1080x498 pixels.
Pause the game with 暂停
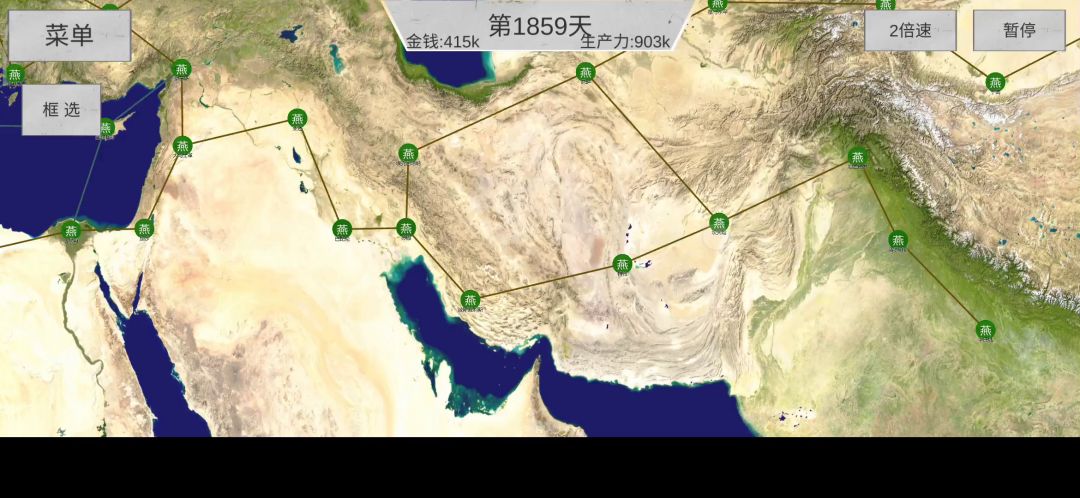[x=1019, y=31]
